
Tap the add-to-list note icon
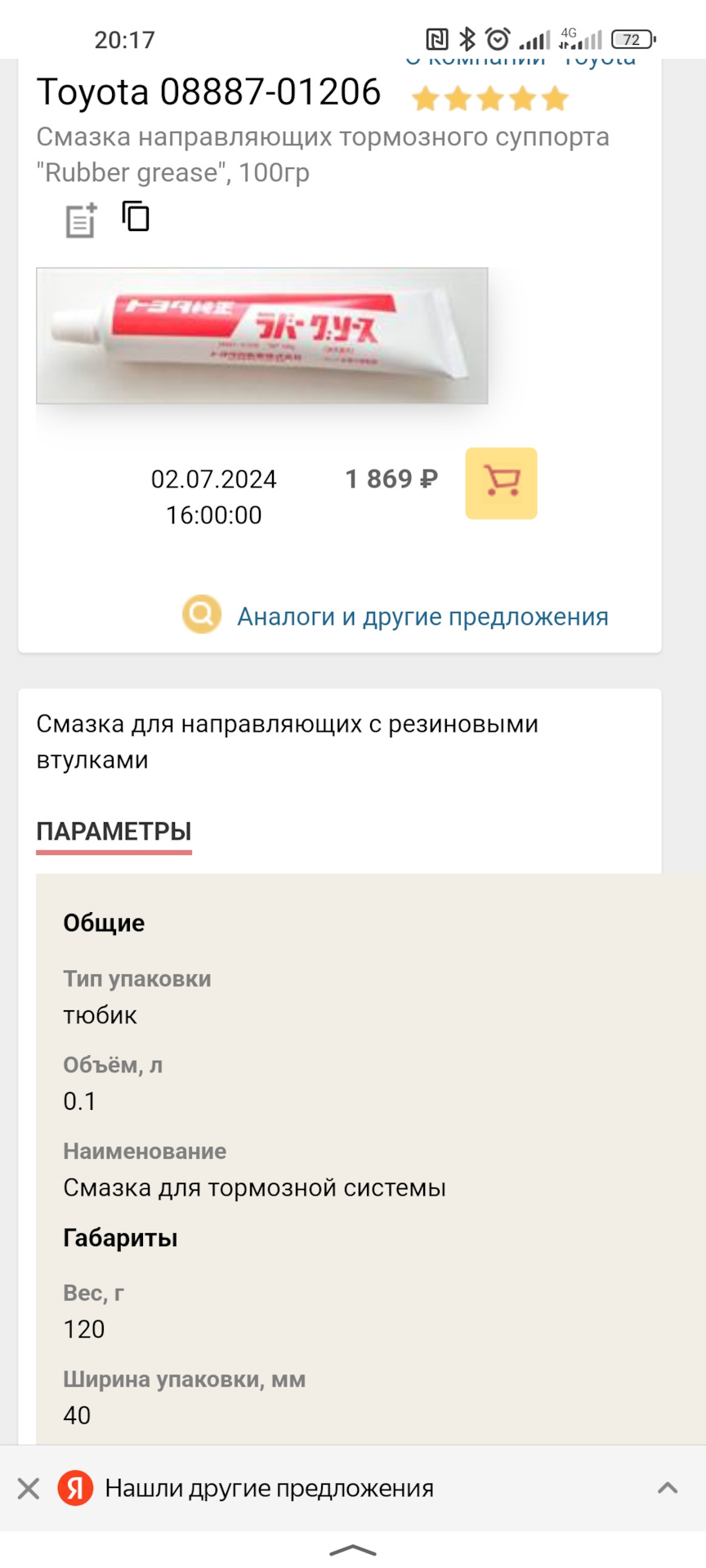pyautogui.click(x=81, y=220)
